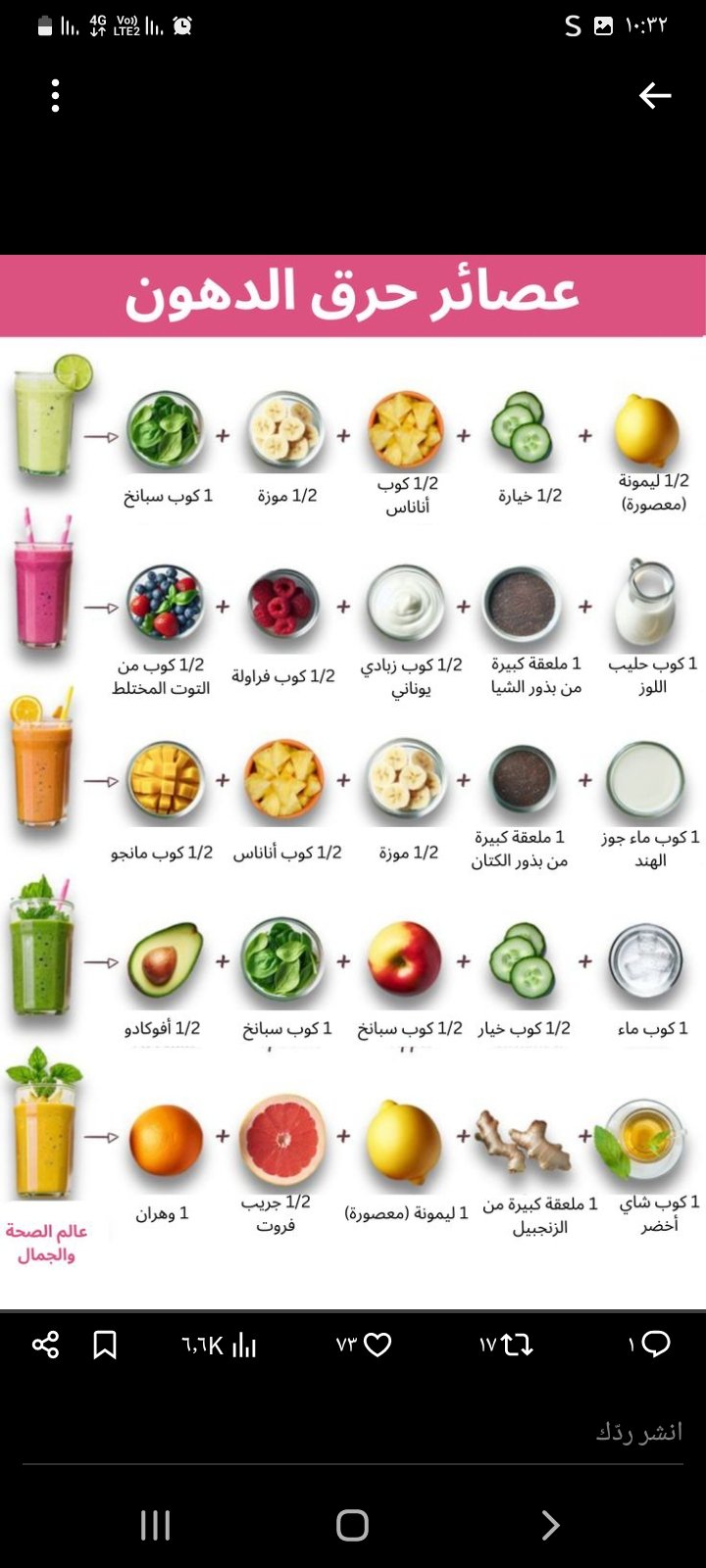
Task: View post analytics
Action: (220, 1346)
